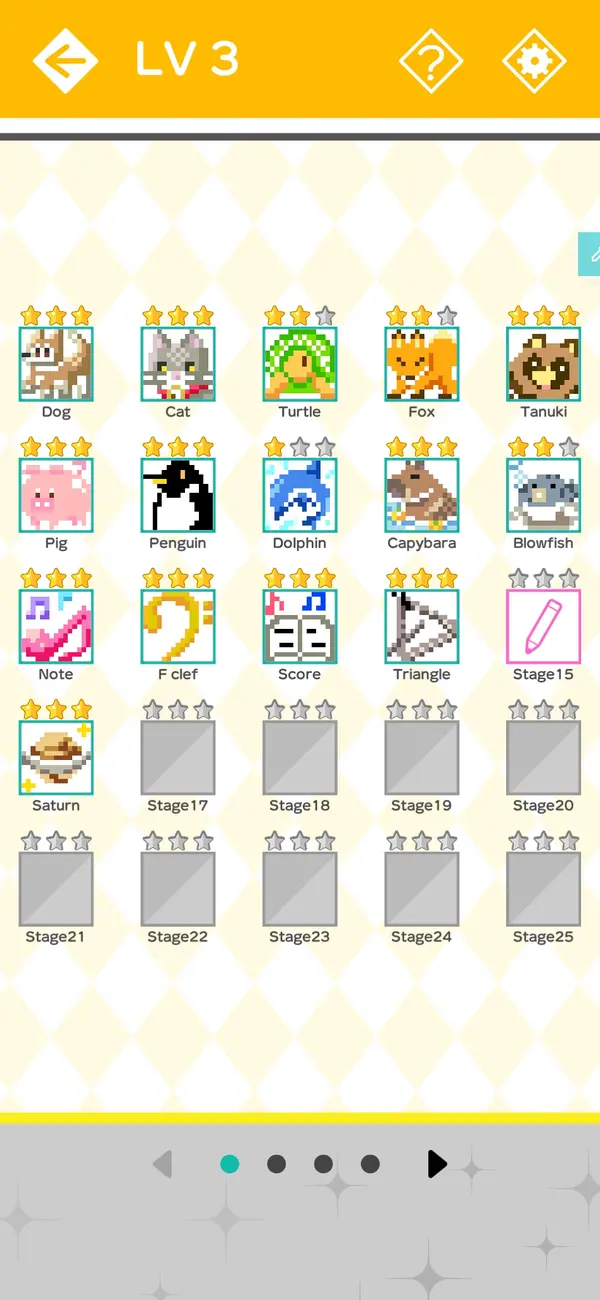Viewport: 600px width, 1300px height.
Task: Open the settings gear
Action: pos(534,61)
